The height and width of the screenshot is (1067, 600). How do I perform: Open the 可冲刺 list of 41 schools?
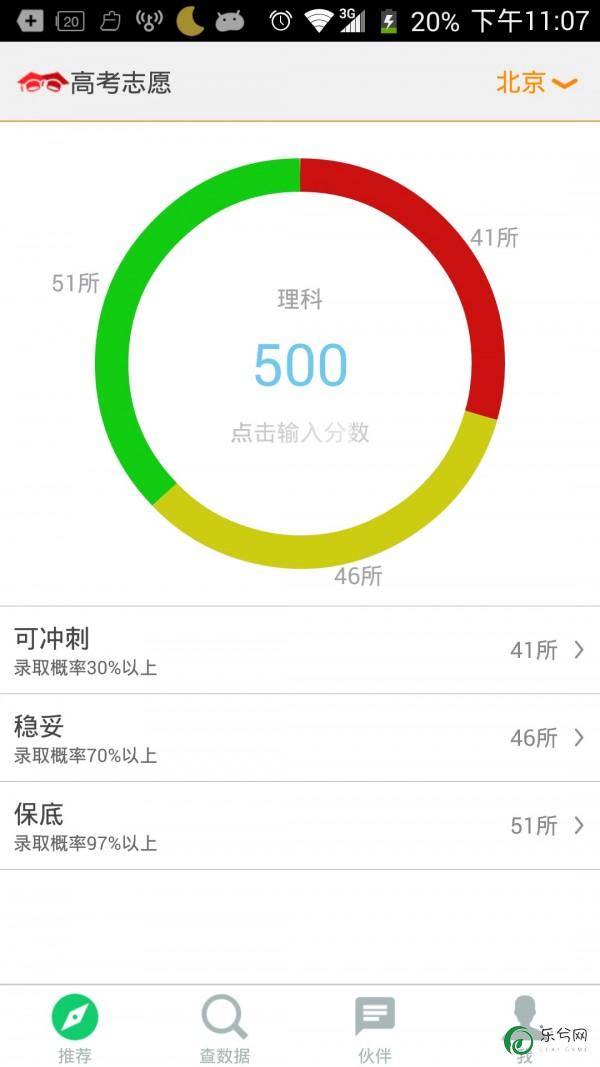coord(300,651)
